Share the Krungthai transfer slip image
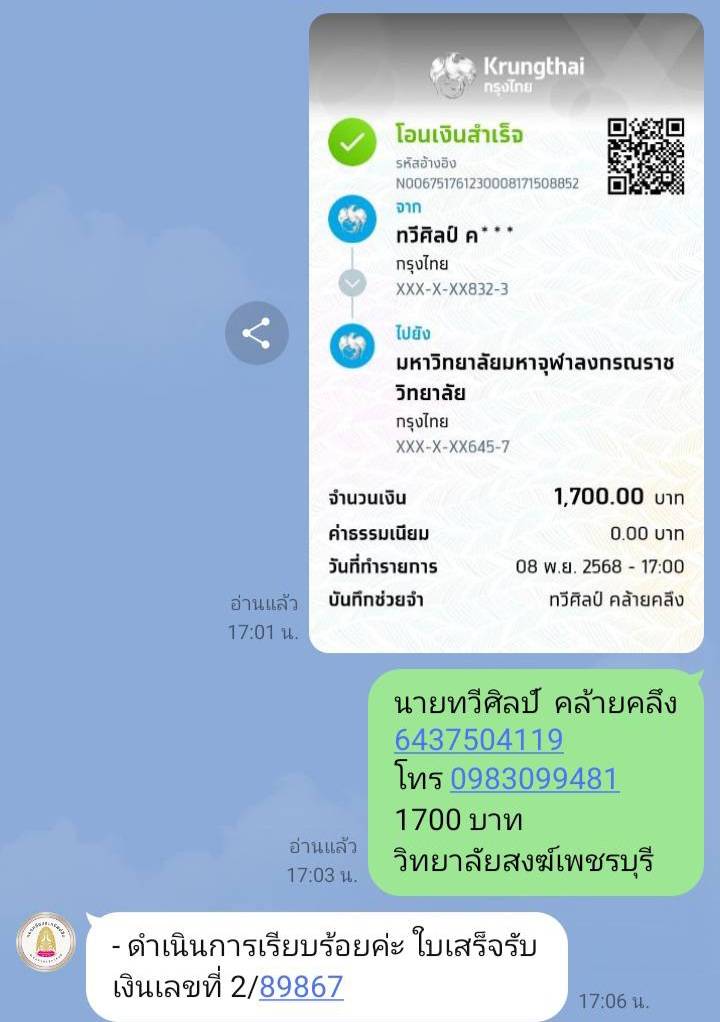The image size is (720, 1022). point(256,333)
